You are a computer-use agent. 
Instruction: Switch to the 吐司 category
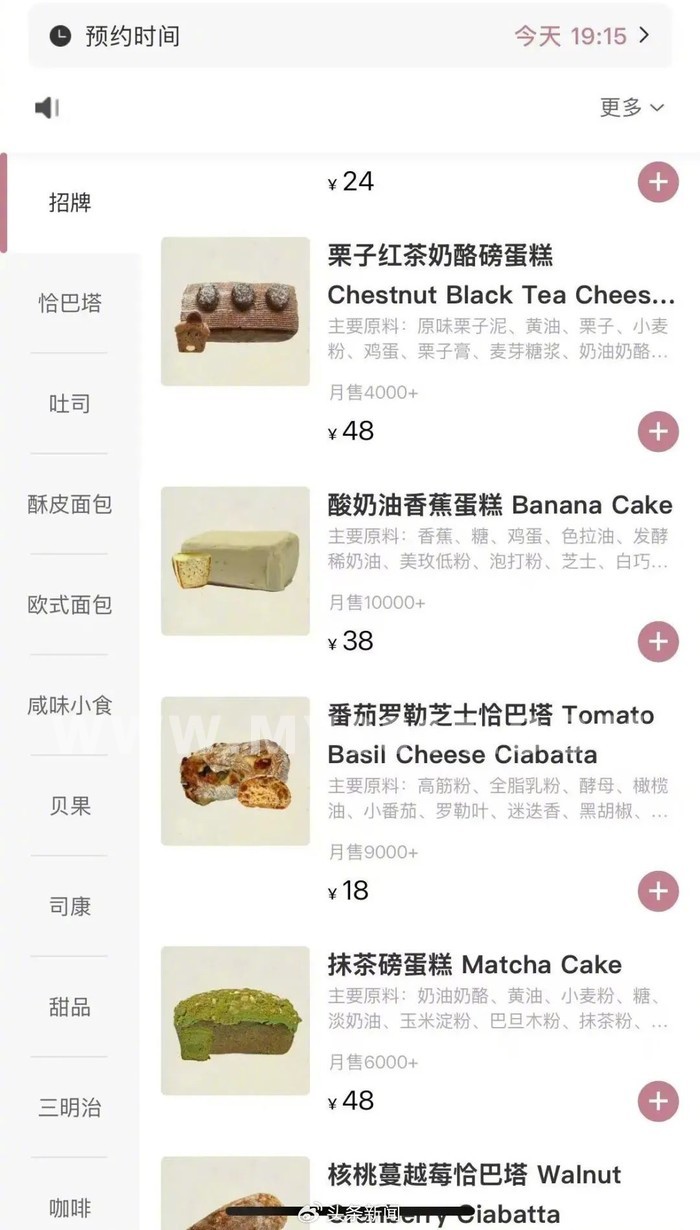pos(70,404)
